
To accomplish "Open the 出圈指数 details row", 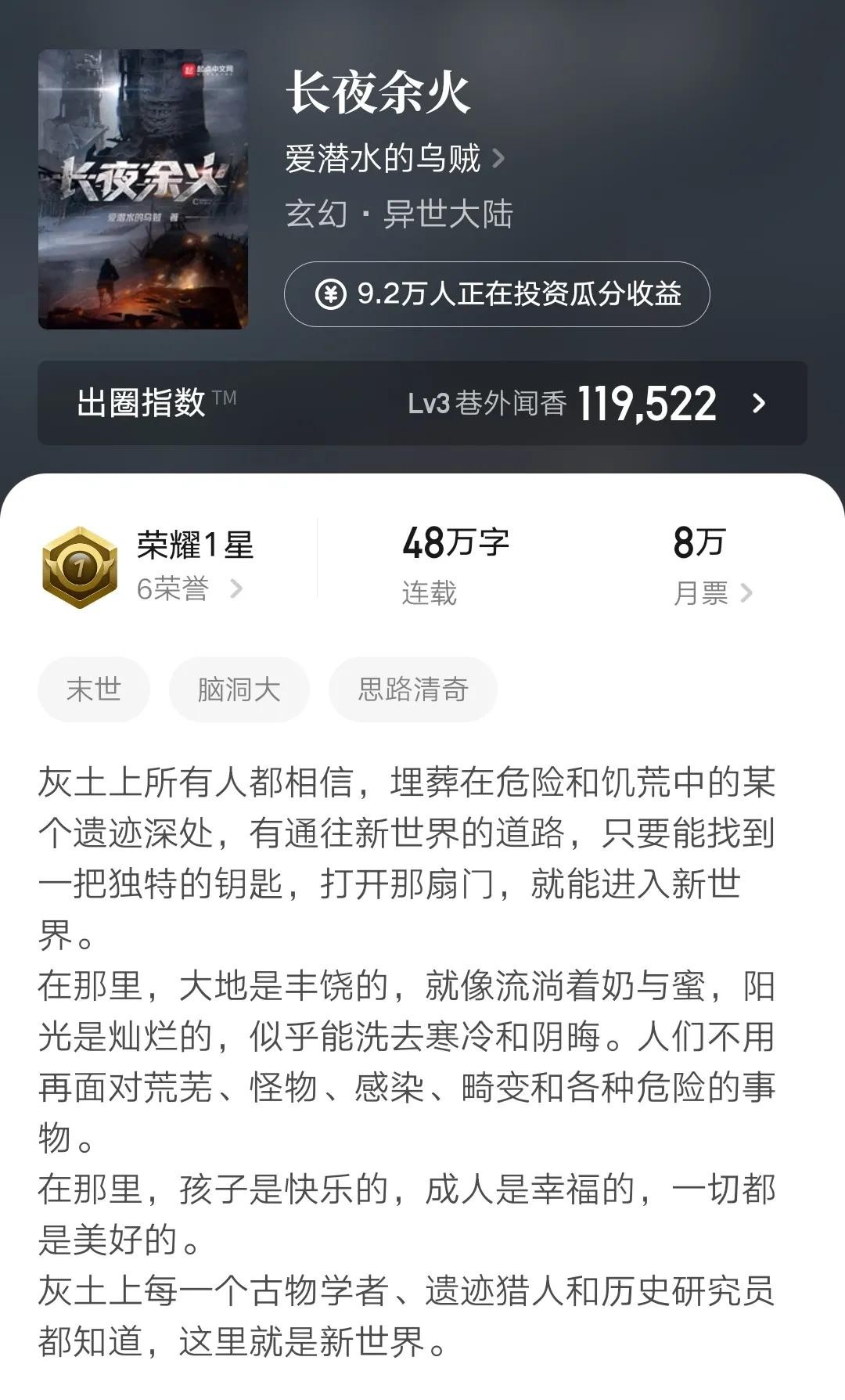I will pos(422,403).
